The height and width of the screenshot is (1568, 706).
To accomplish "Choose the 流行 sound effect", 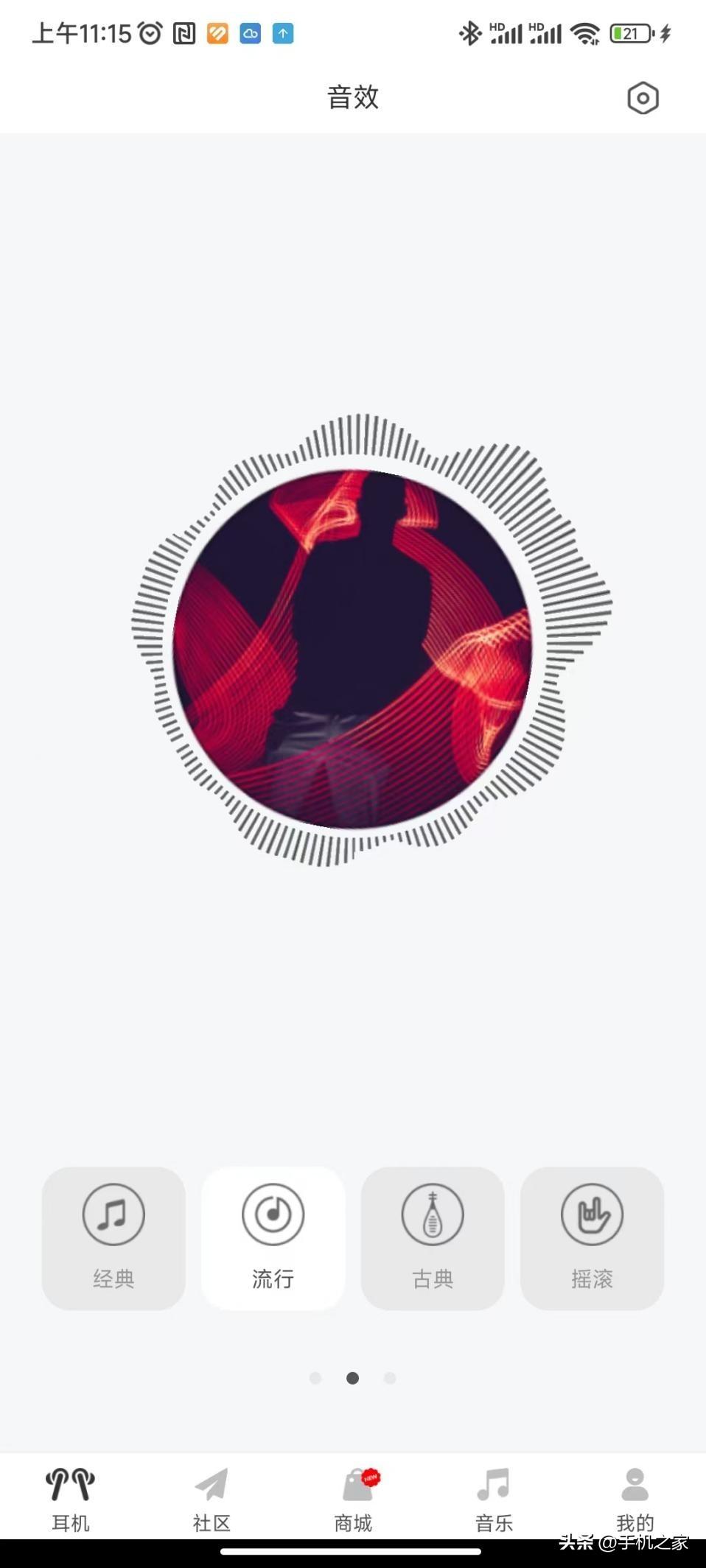I will (273, 1237).
